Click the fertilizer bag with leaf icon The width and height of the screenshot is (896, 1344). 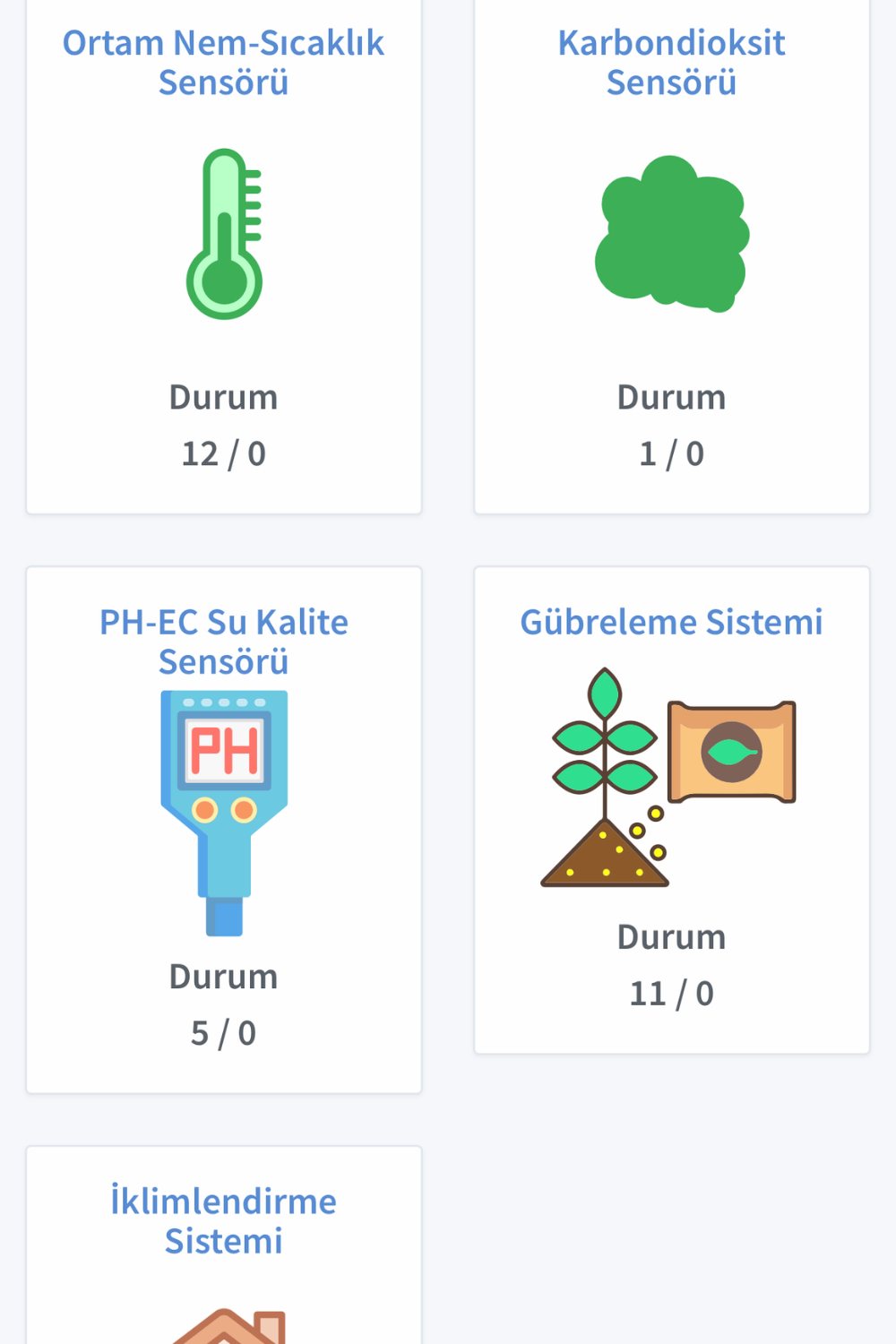(730, 753)
